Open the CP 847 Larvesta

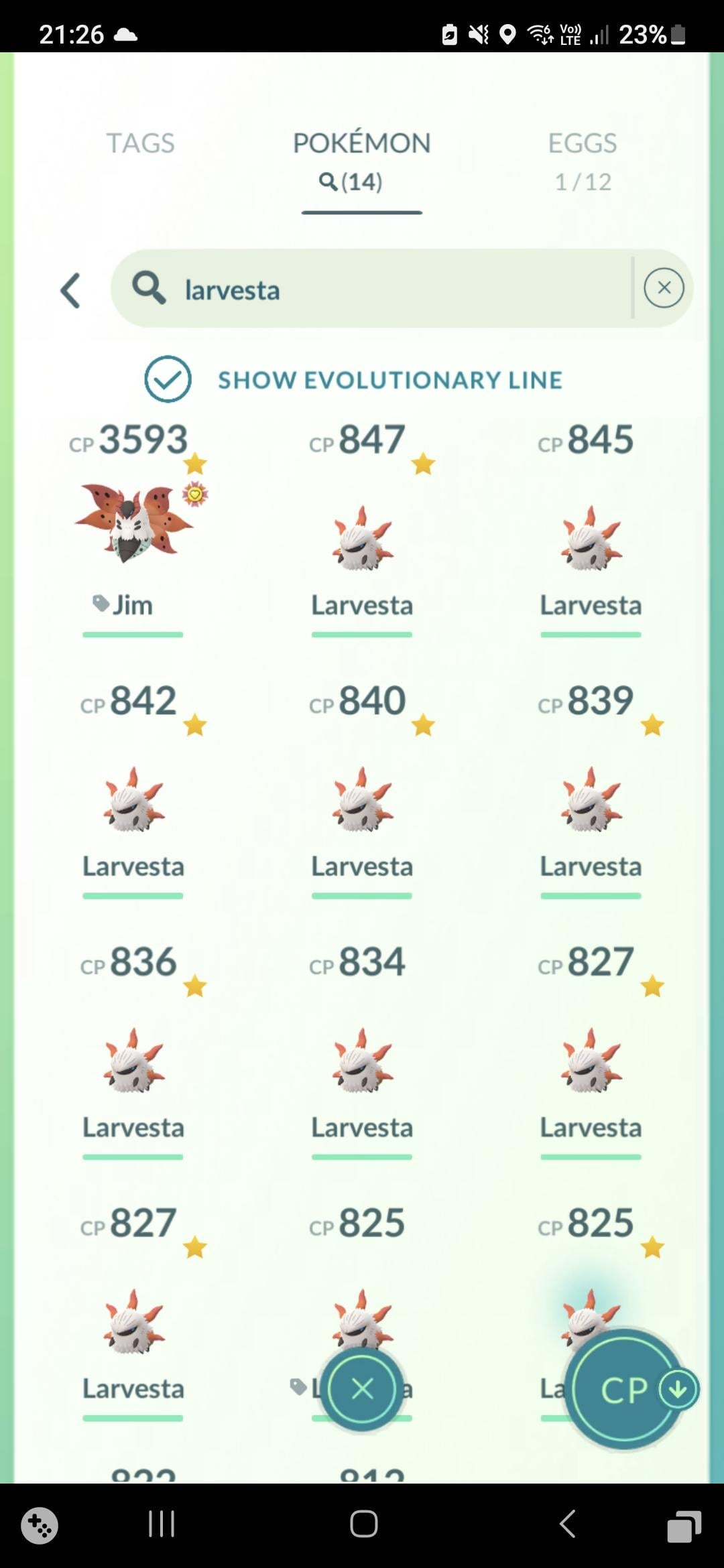362,536
